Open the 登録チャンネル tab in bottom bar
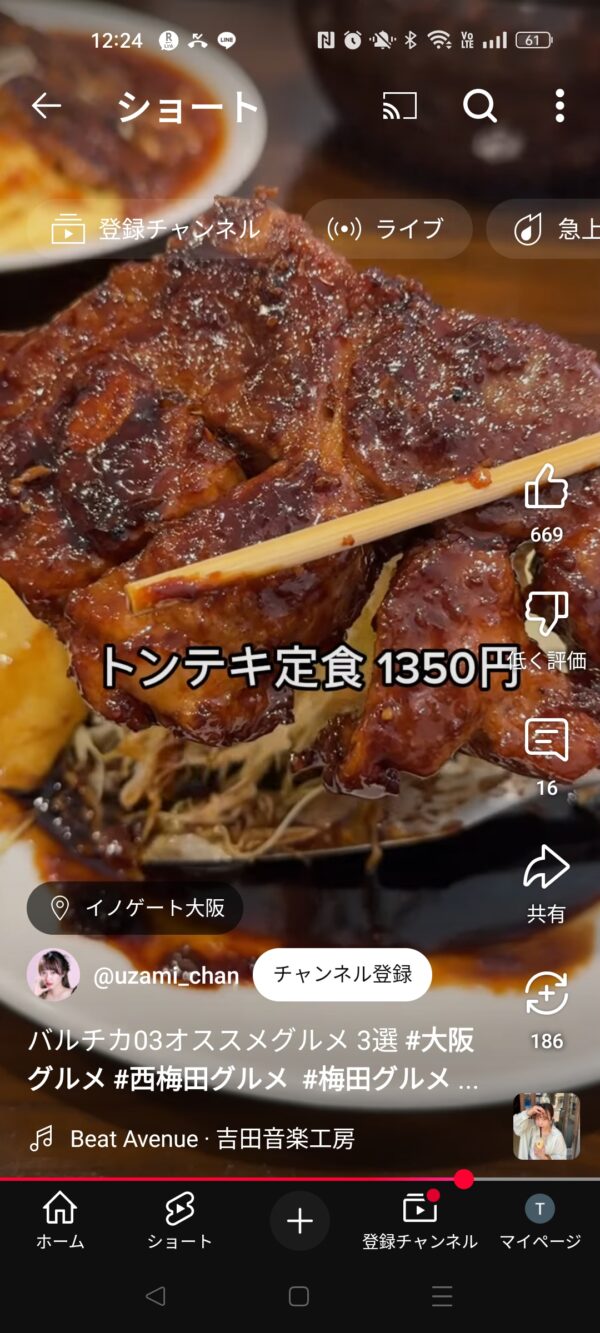Image resolution: width=600 pixels, height=1333 pixels. pos(420,1220)
